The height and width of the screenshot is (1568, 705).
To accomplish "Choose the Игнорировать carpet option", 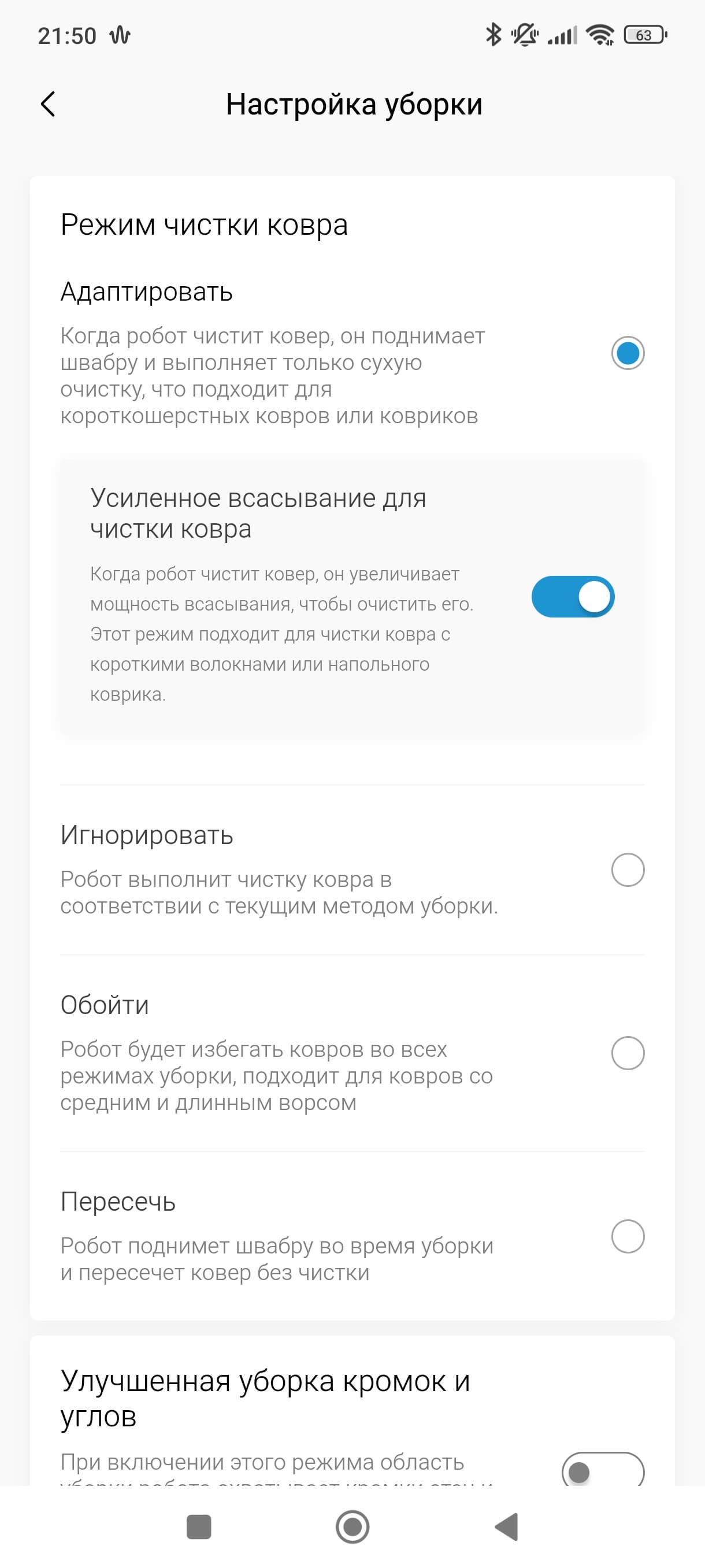I will [x=627, y=870].
